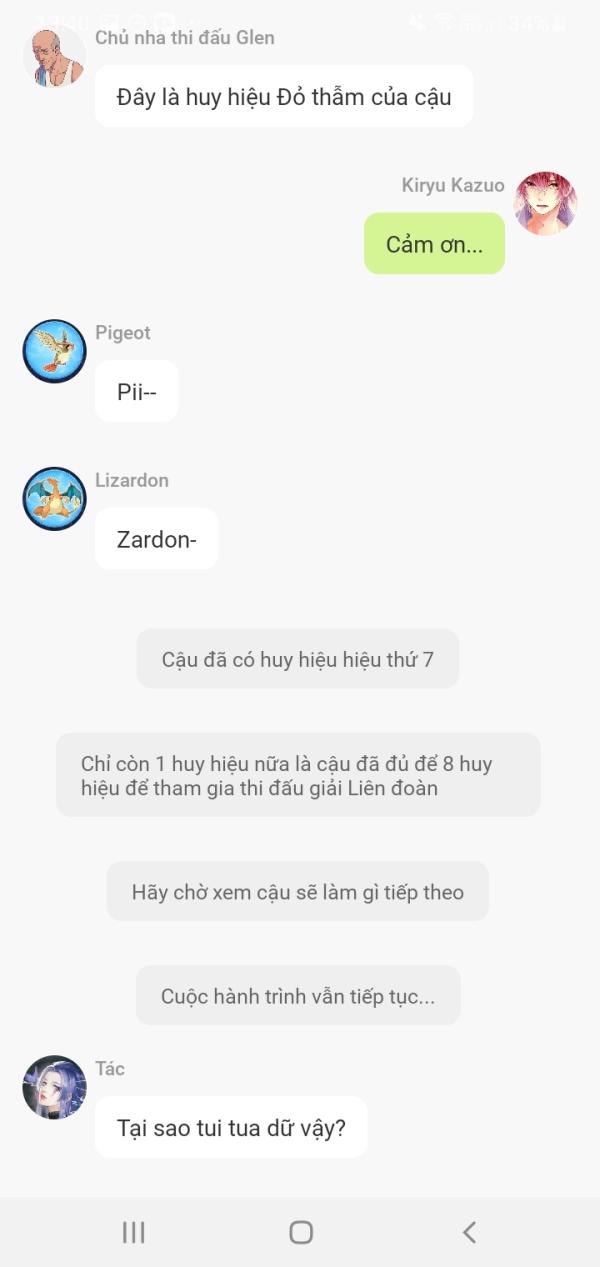Image resolution: width=600 pixels, height=1267 pixels.
Task: Tap the home button in the navigation bar
Action: click(x=300, y=1232)
